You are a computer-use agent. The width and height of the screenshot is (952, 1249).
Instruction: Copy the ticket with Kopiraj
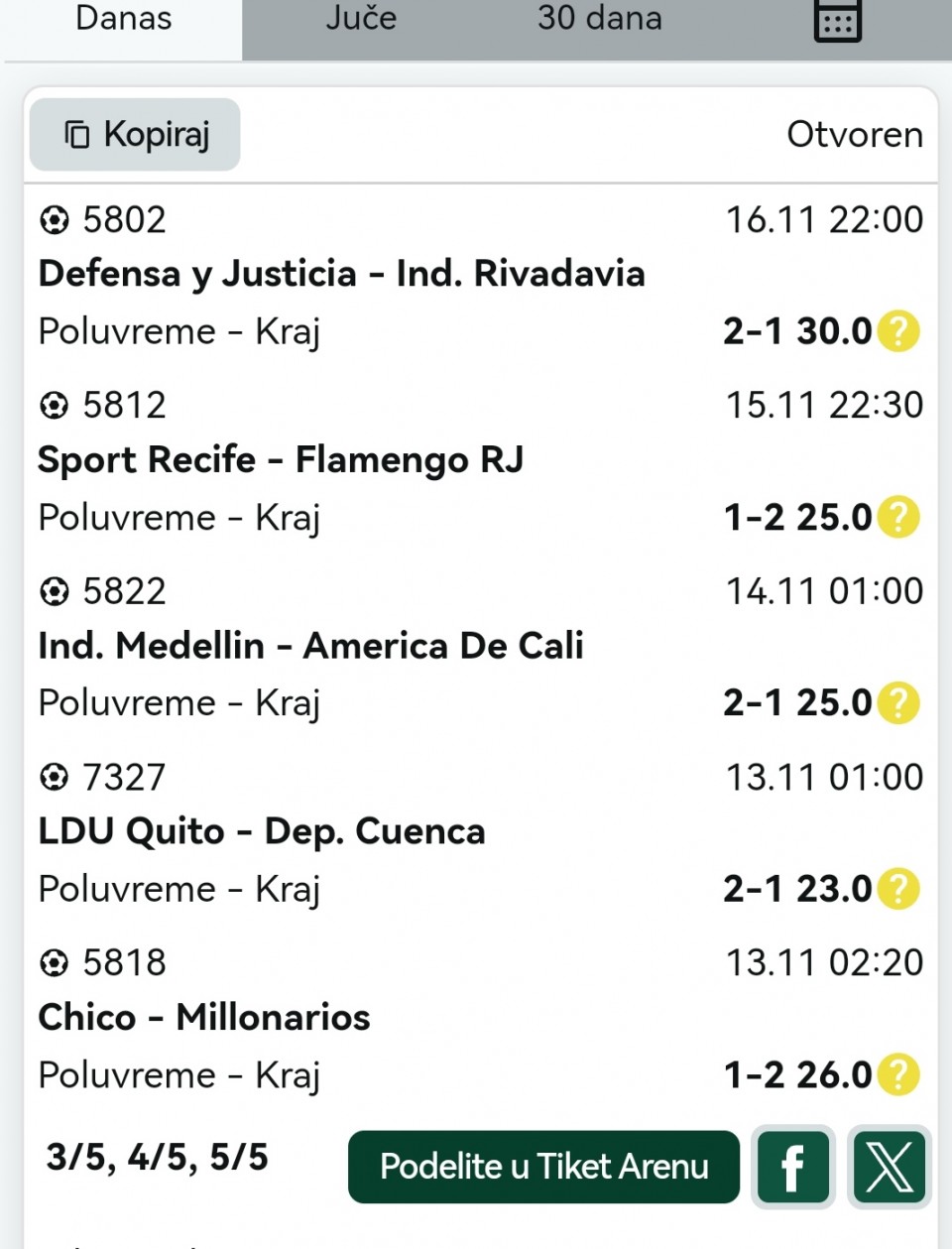click(x=135, y=134)
